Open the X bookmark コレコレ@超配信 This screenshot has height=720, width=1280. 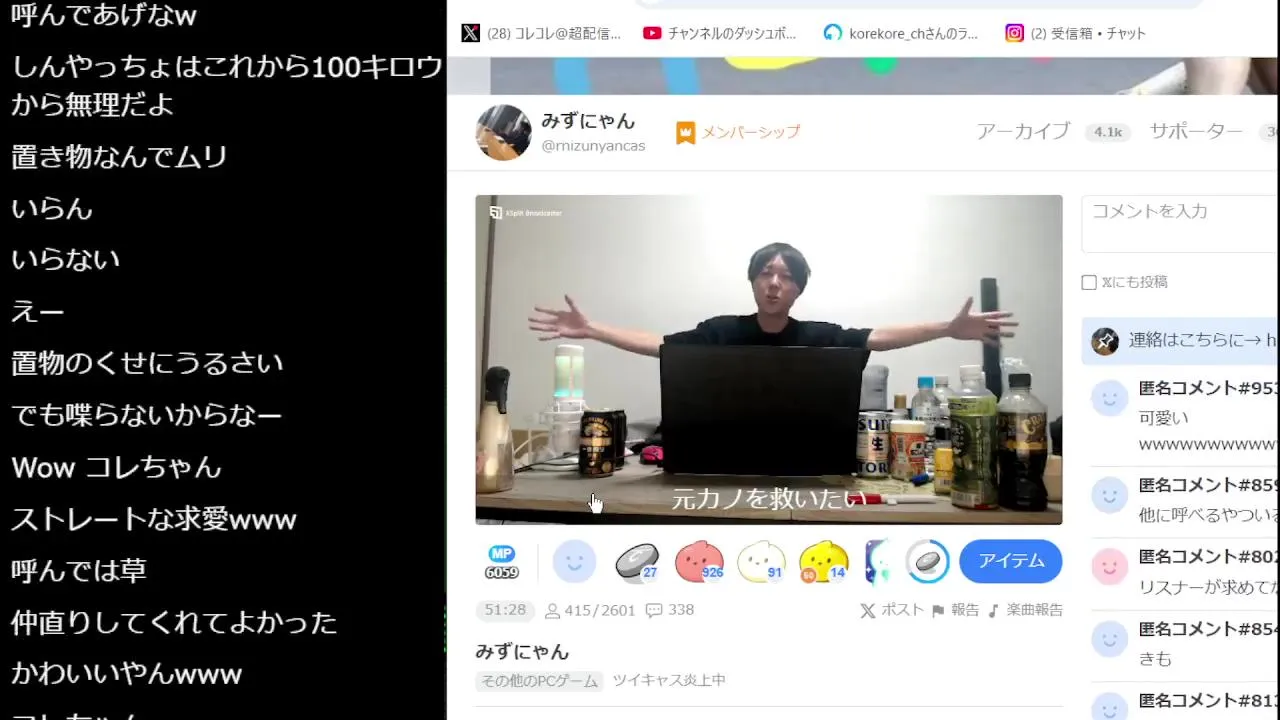pyautogui.click(x=541, y=33)
